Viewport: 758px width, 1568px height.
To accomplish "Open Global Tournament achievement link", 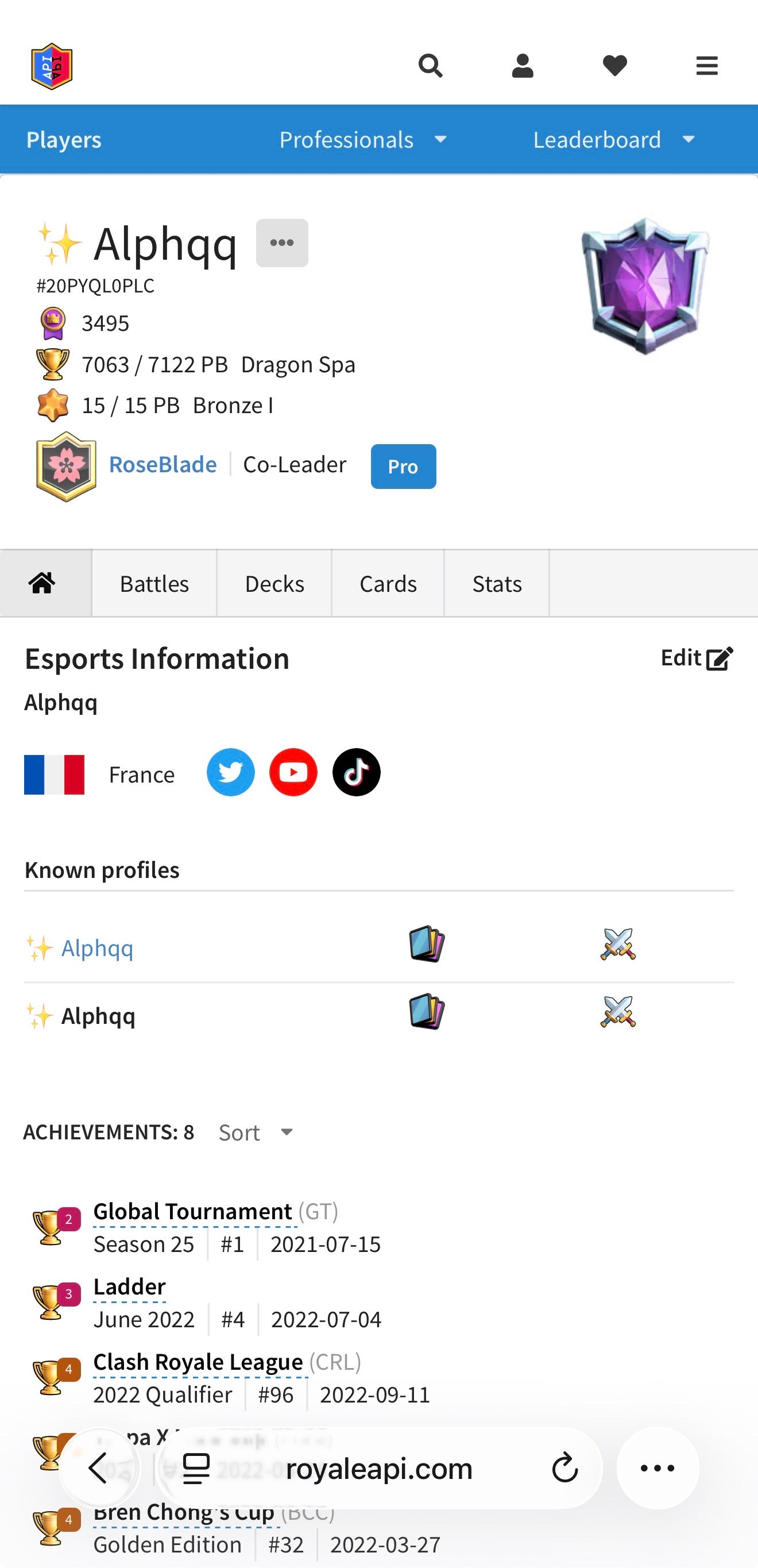I will 193,1211.
